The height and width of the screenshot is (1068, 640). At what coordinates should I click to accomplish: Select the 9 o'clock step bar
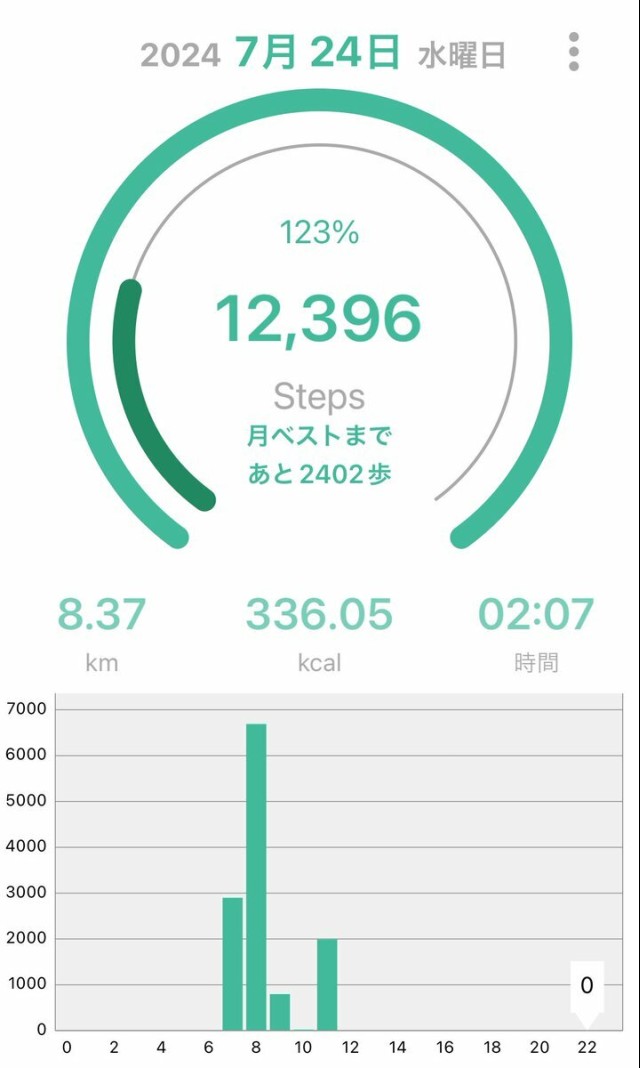pos(280,1011)
